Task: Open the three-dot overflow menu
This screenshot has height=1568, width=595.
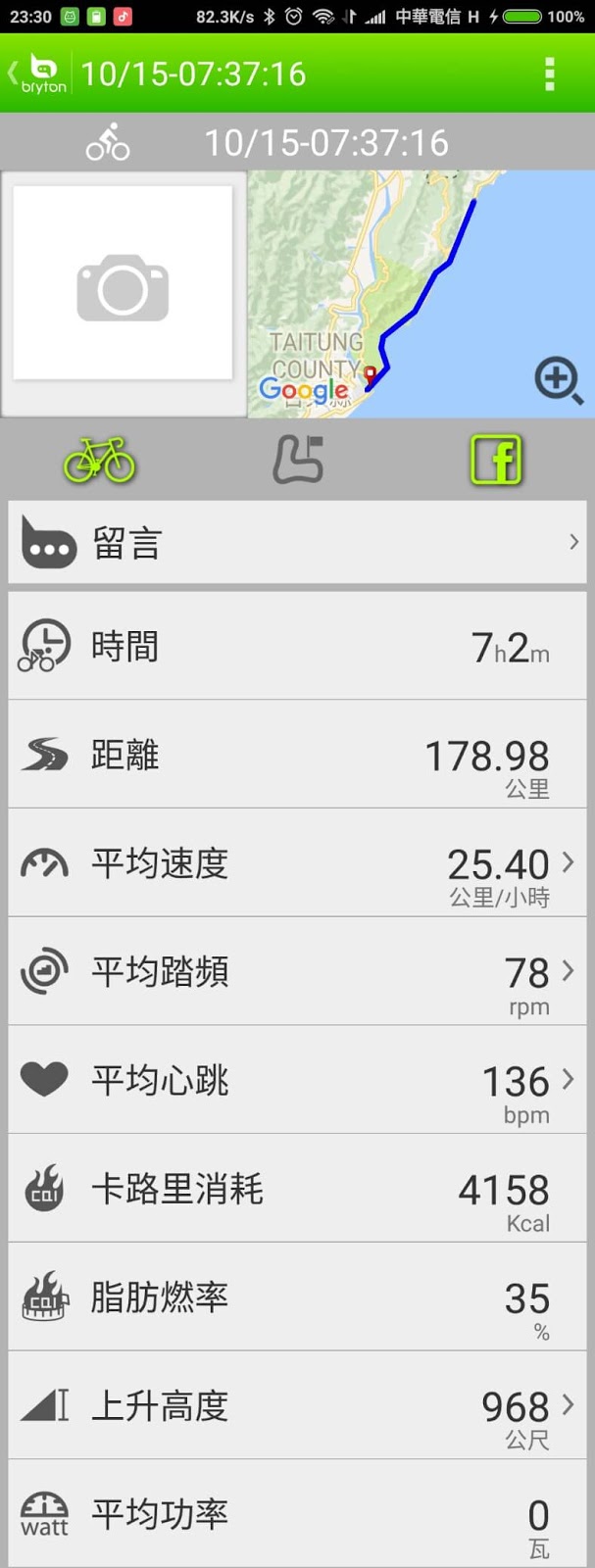Action: [x=549, y=73]
